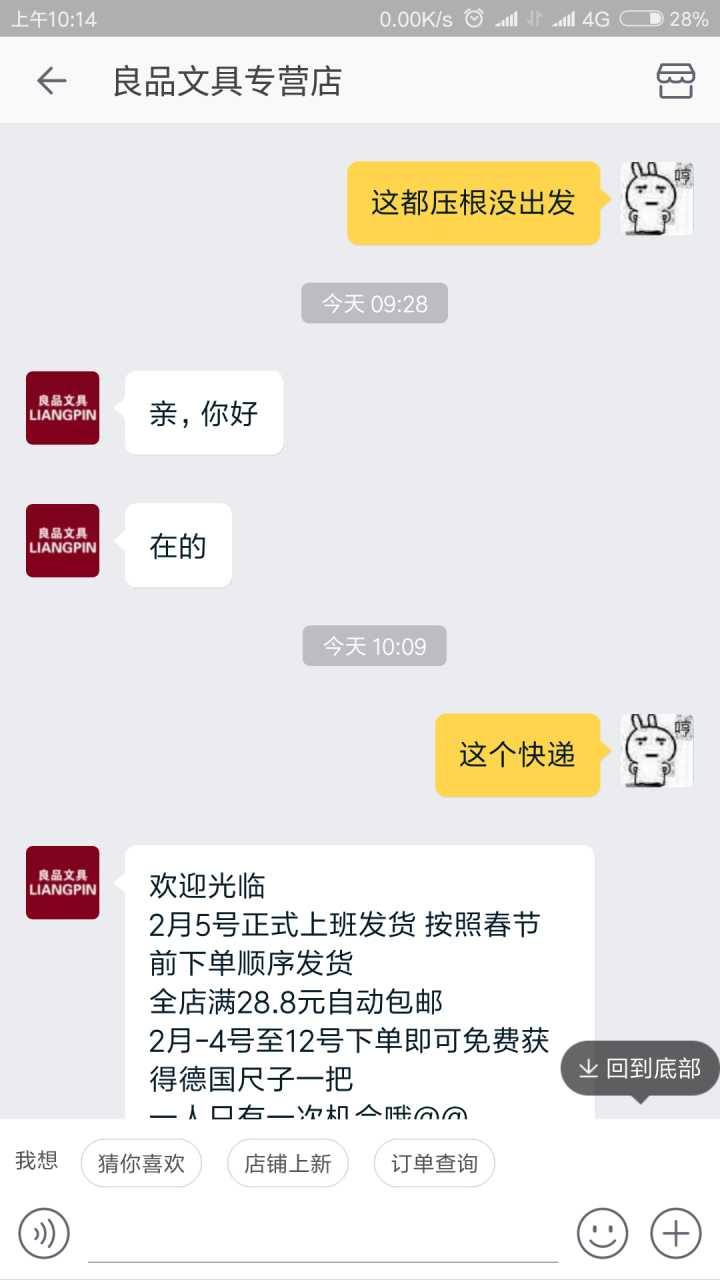Open the store page icon
The image size is (720, 1280).
click(675, 81)
